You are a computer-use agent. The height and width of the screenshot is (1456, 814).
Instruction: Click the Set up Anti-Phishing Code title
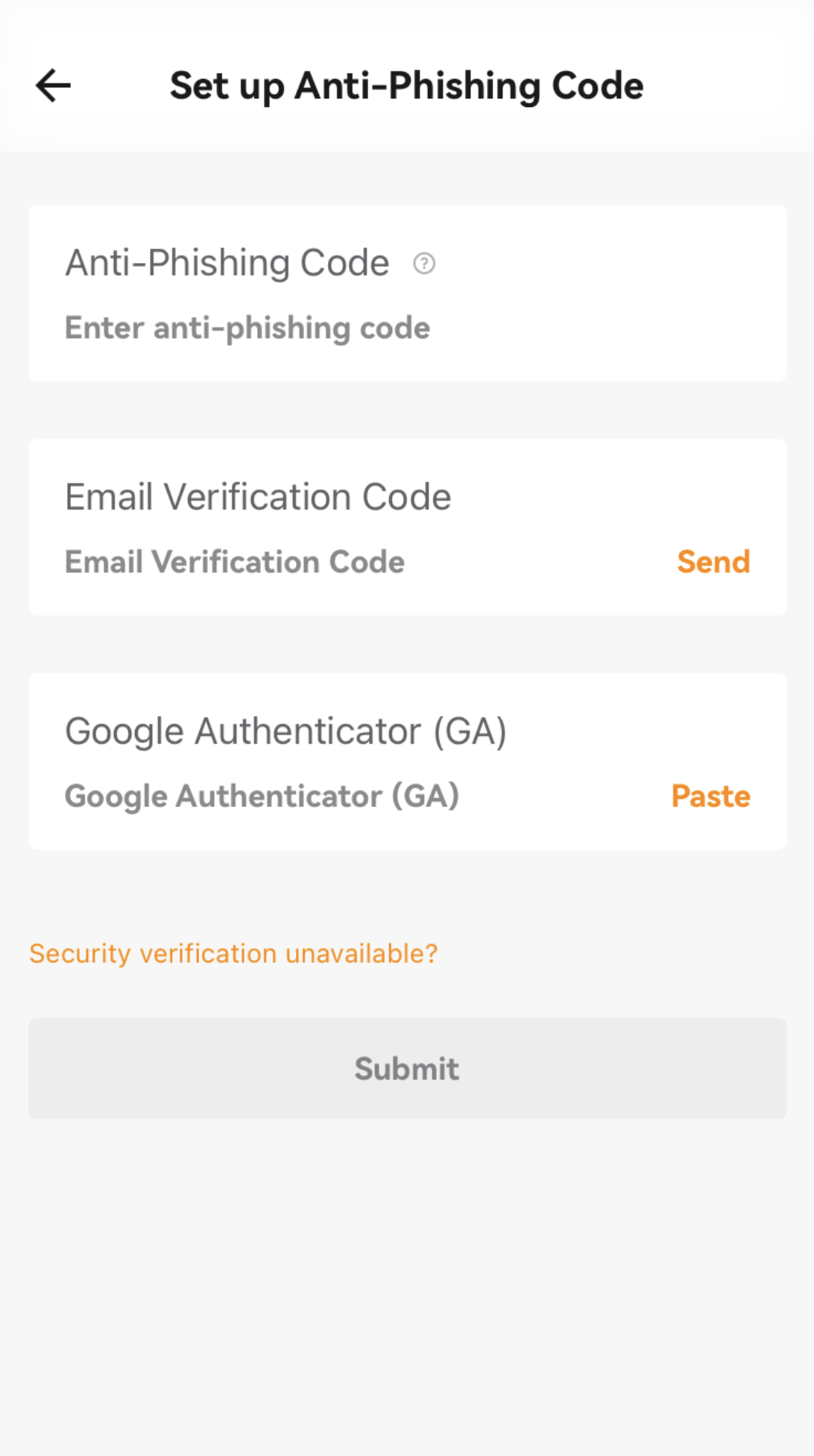tap(407, 85)
